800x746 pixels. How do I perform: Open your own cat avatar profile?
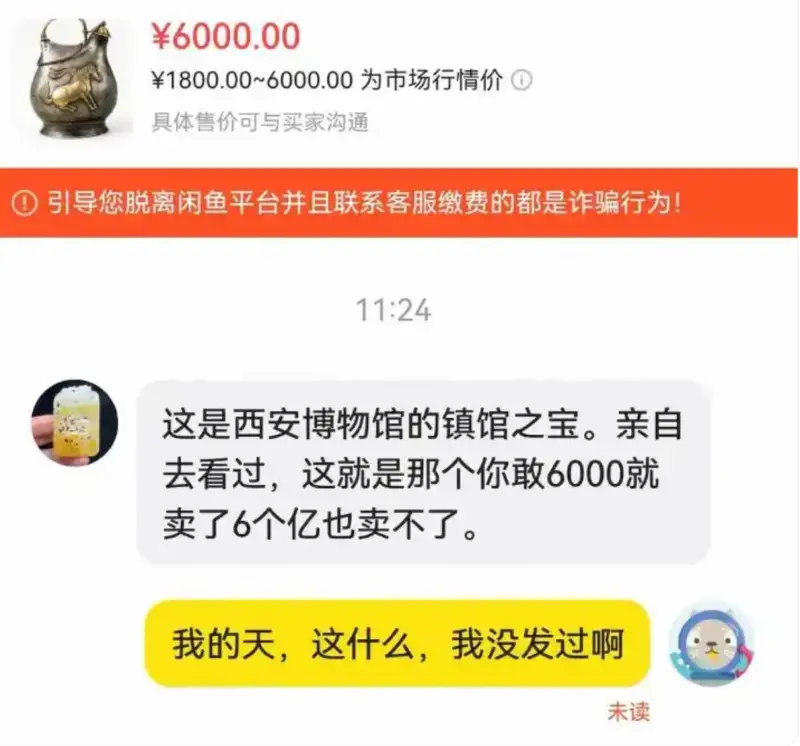pos(711,644)
